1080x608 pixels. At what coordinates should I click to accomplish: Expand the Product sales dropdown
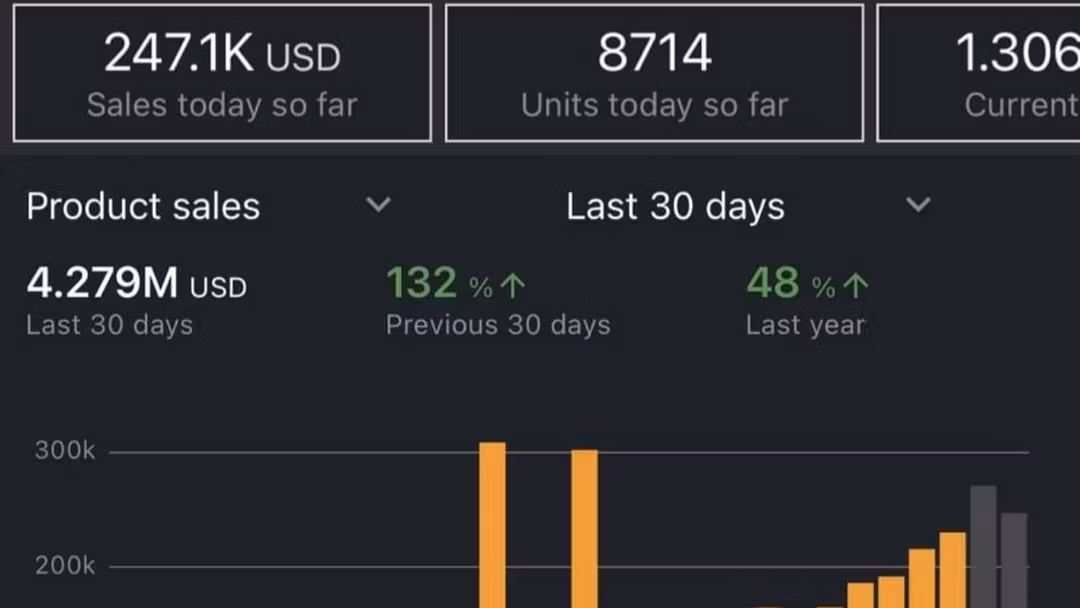[377, 205]
